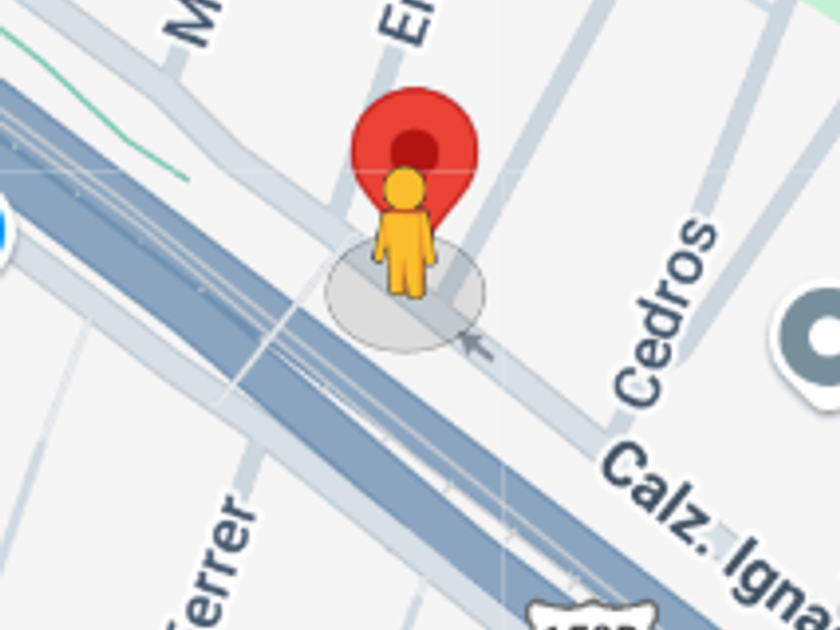Select the blue marker at the map edge
Image resolution: width=840 pixels, height=630 pixels.
(3, 232)
